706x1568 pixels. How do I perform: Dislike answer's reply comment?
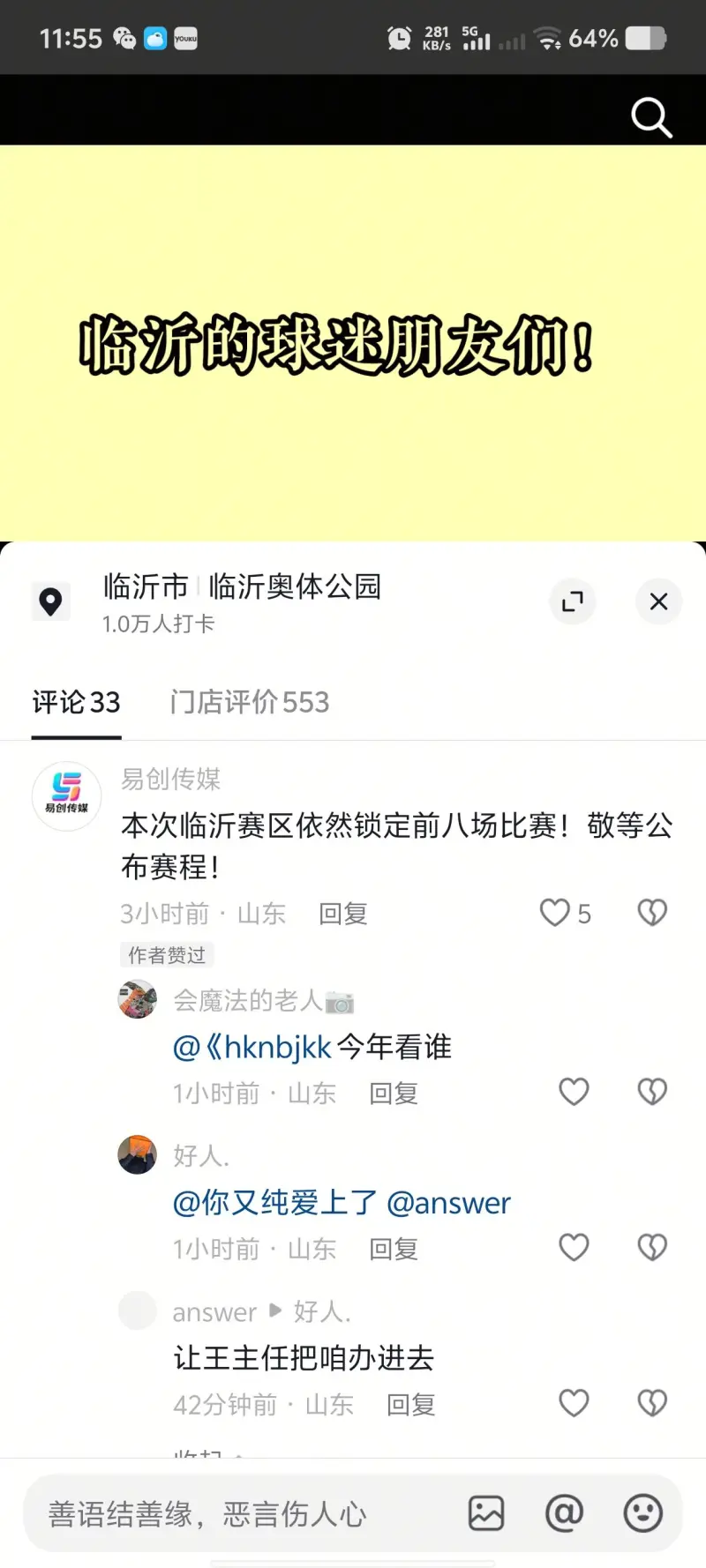click(x=652, y=1403)
